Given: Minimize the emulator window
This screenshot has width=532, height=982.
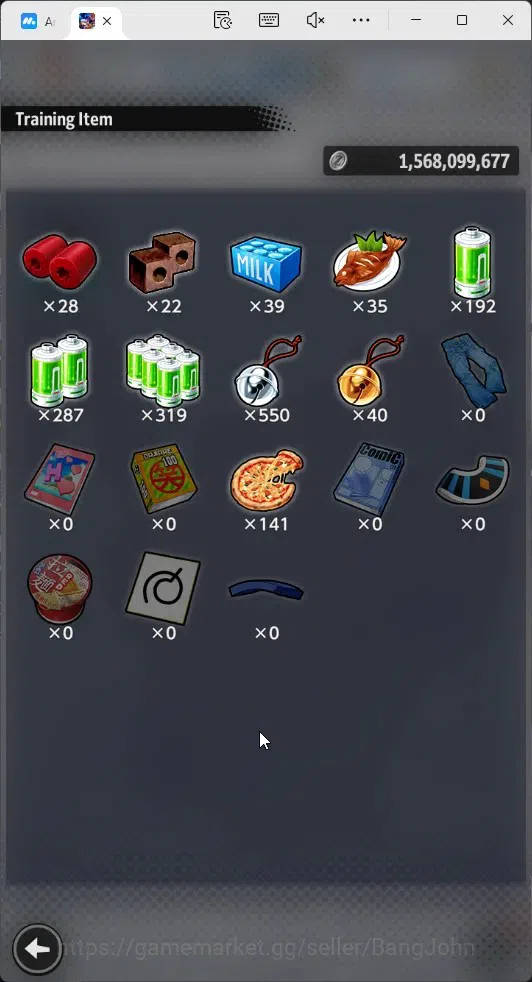Looking at the screenshot, I should (416, 20).
